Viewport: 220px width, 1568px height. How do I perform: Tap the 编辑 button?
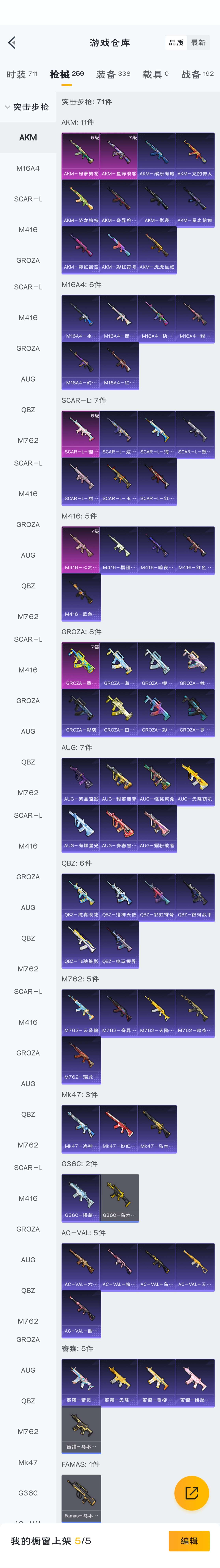[x=189, y=1541]
